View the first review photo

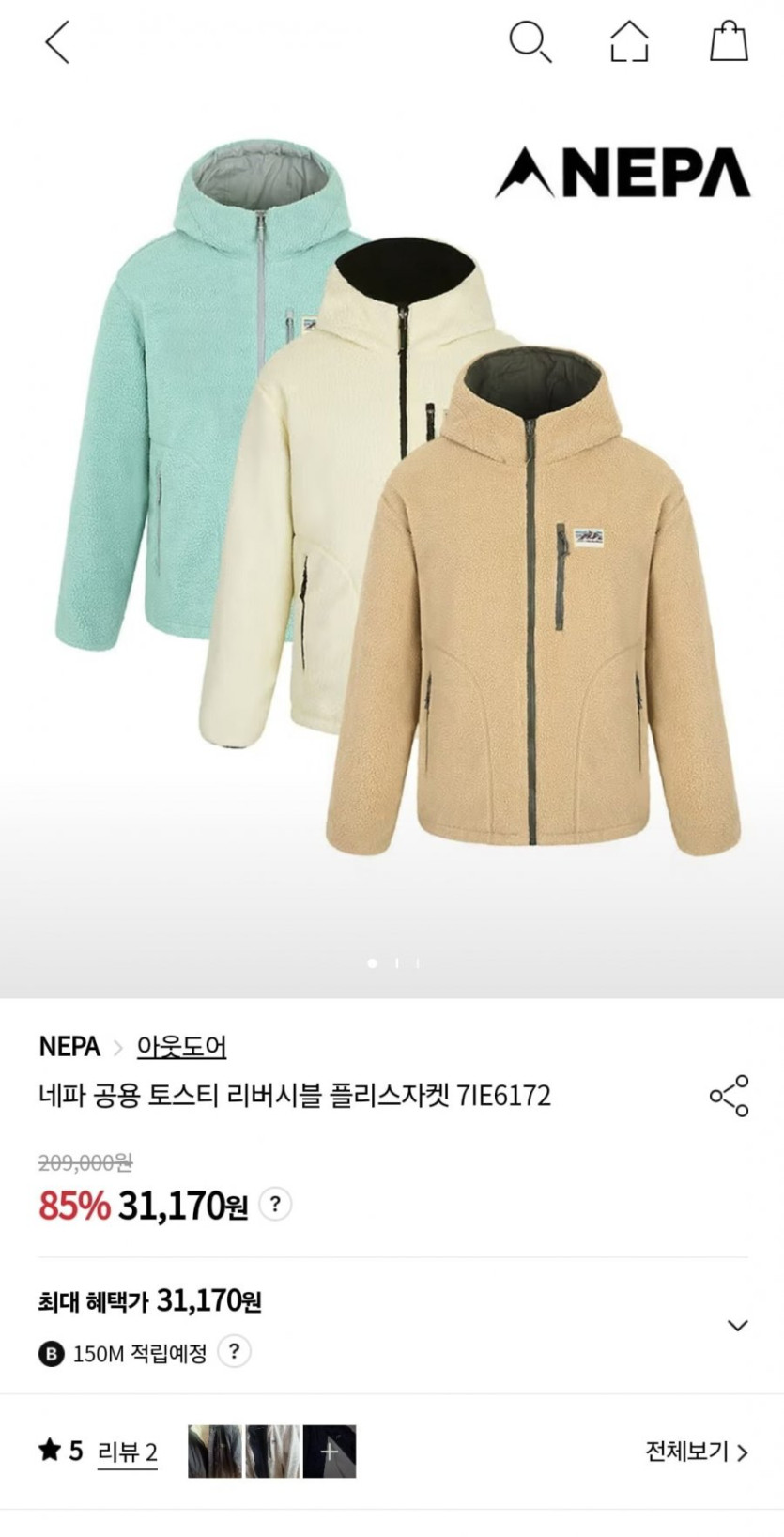click(x=215, y=1452)
